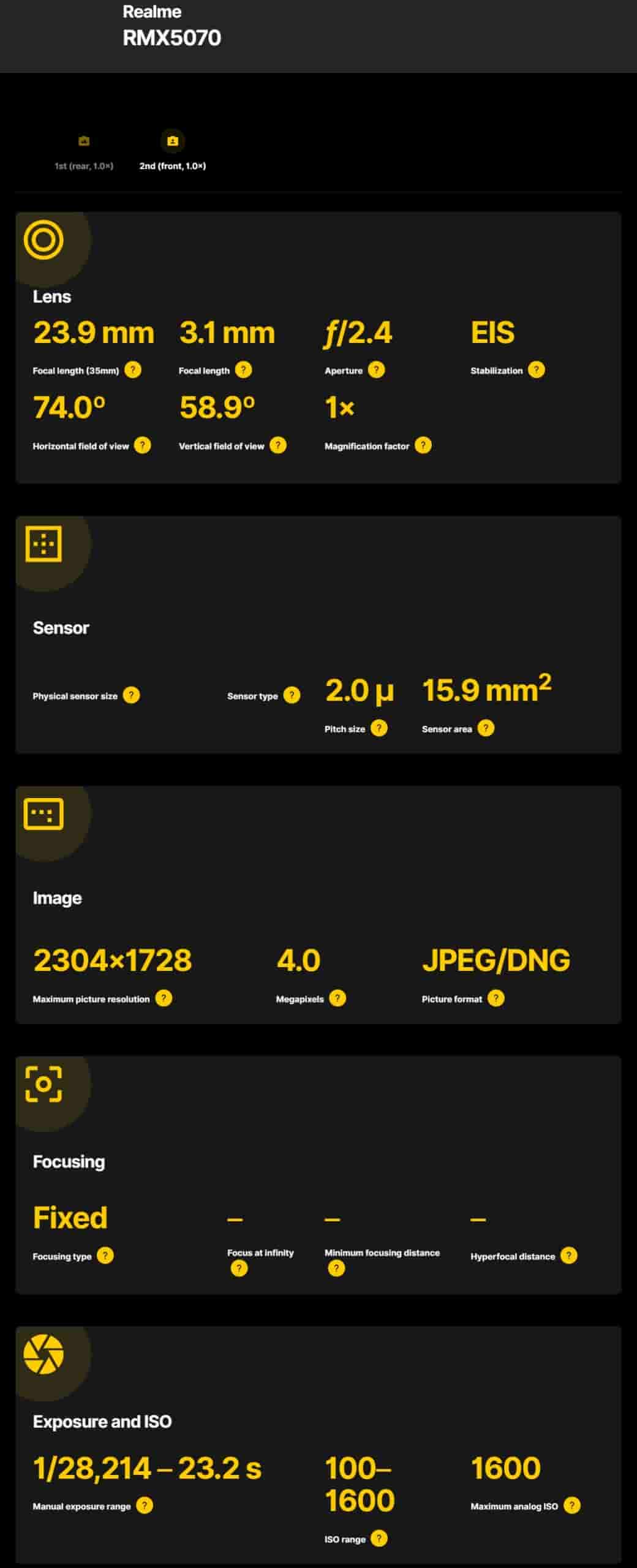Tap the Megapixels help icon

click(337, 998)
